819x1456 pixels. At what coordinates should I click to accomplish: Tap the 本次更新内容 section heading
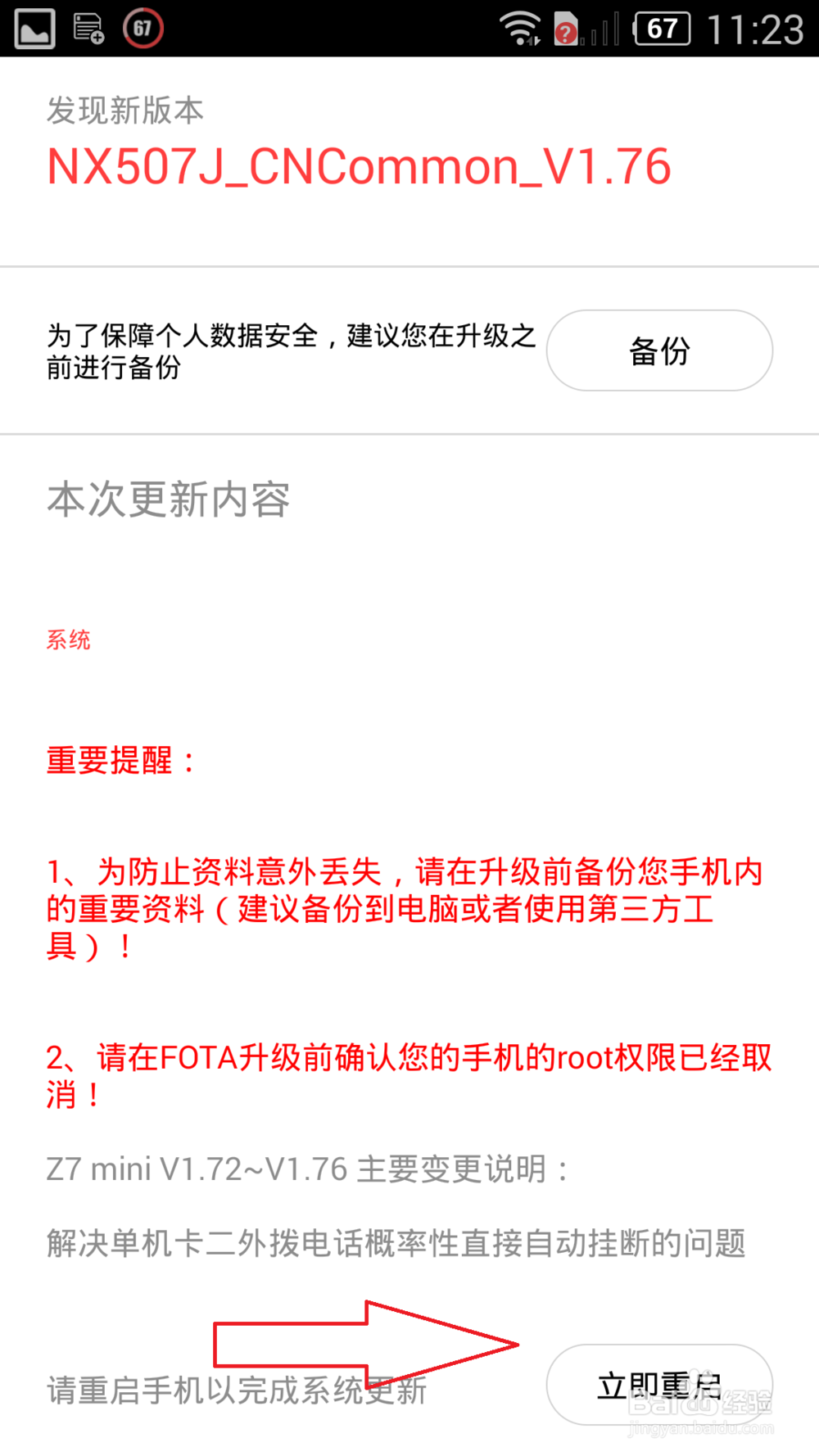pos(168,501)
